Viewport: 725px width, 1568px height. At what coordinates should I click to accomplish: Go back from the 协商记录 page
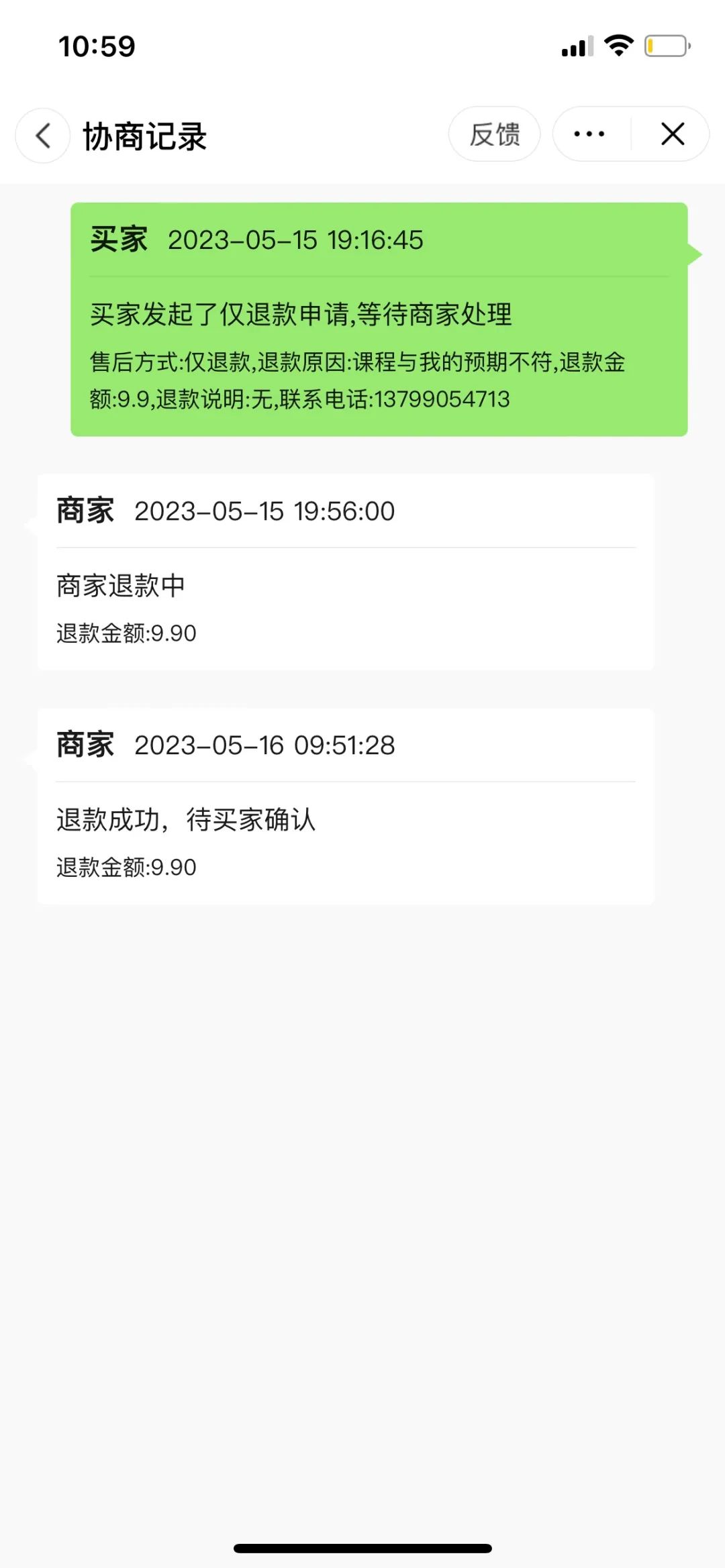(43, 135)
